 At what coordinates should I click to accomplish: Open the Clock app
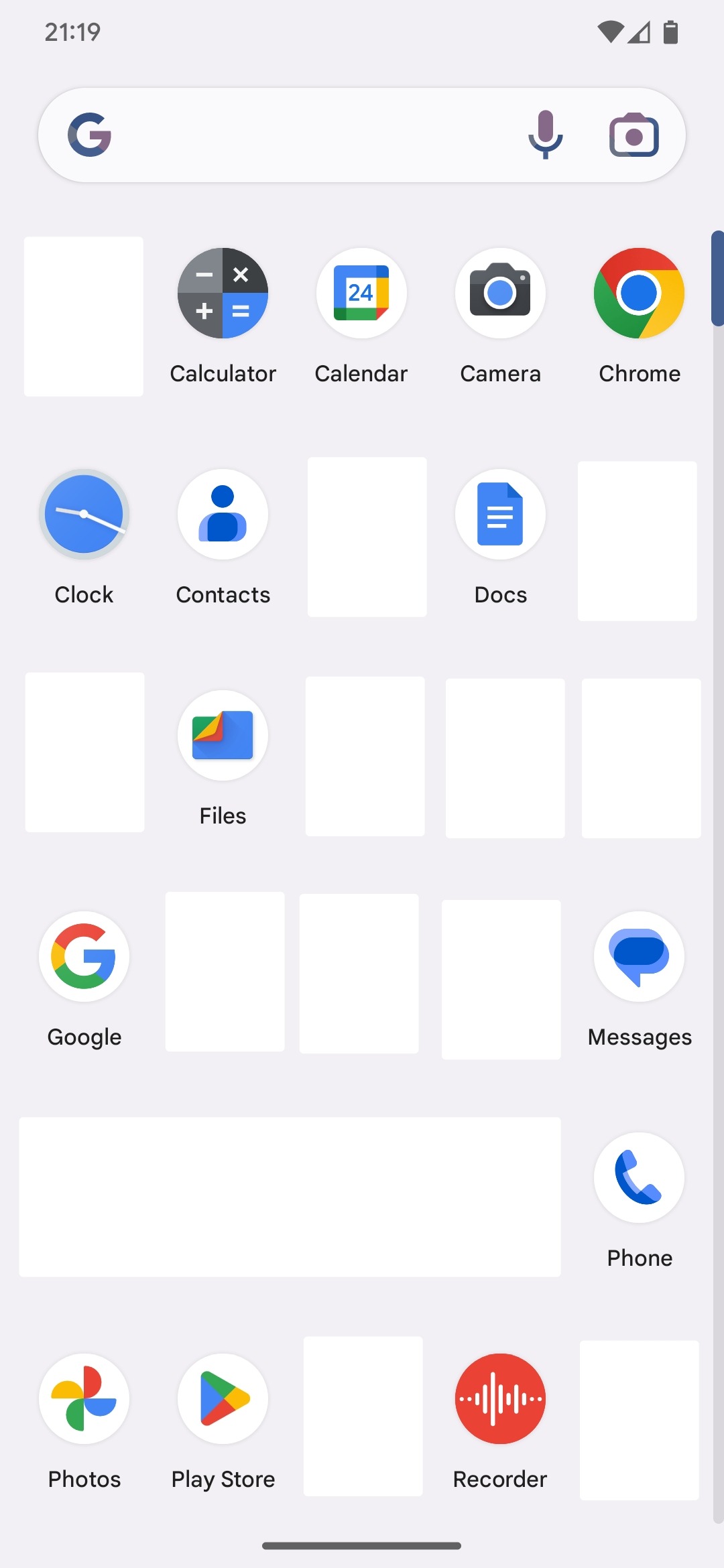pyautogui.click(x=84, y=515)
